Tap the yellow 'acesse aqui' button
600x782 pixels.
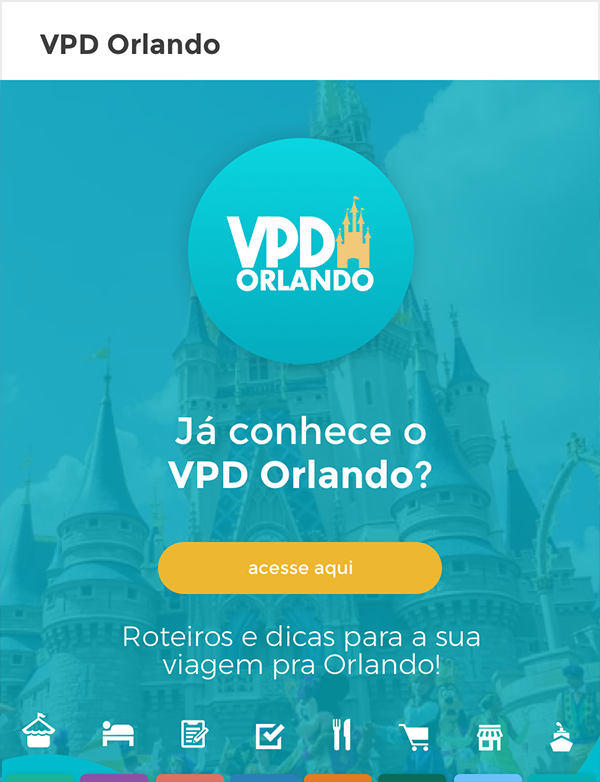click(300, 568)
